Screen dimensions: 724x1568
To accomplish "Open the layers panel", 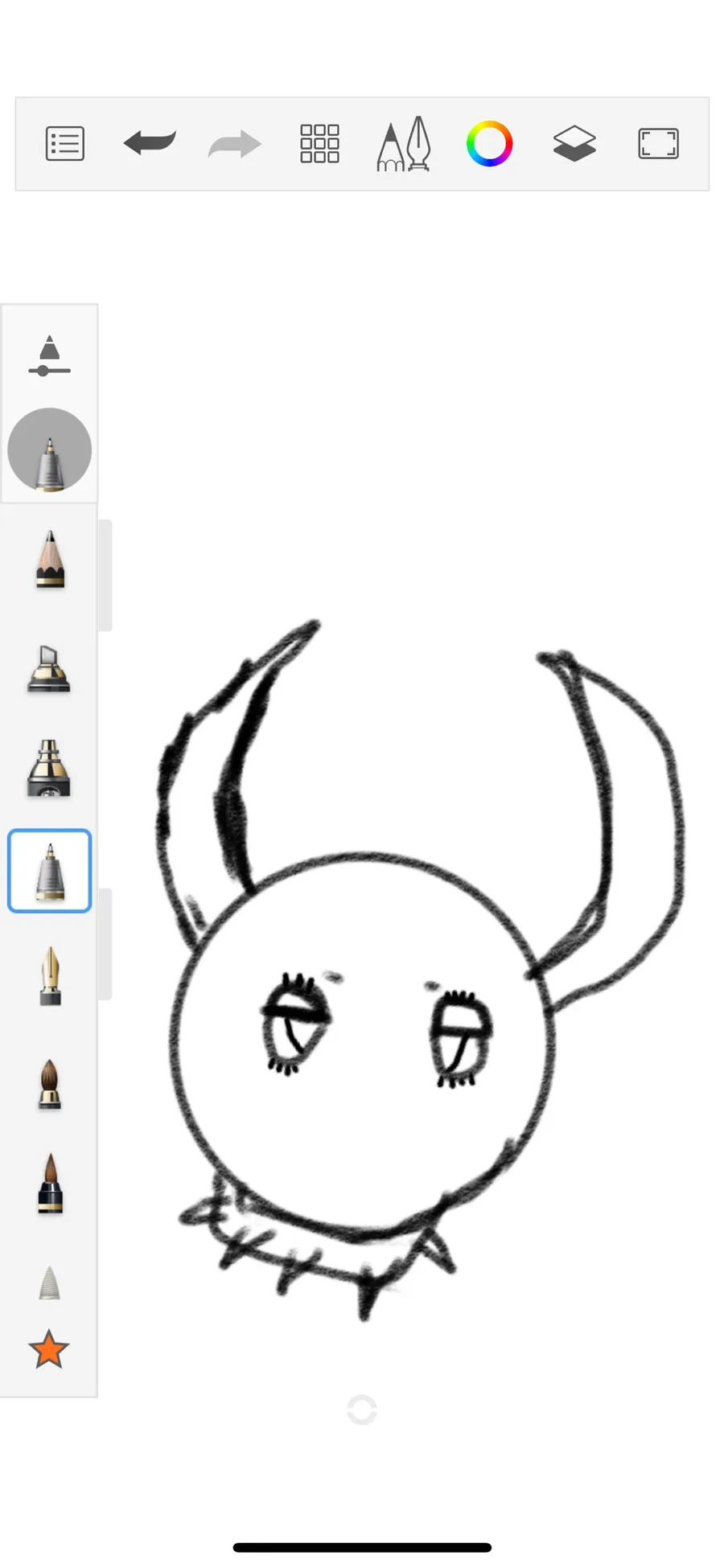I will pyautogui.click(x=574, y=144).
